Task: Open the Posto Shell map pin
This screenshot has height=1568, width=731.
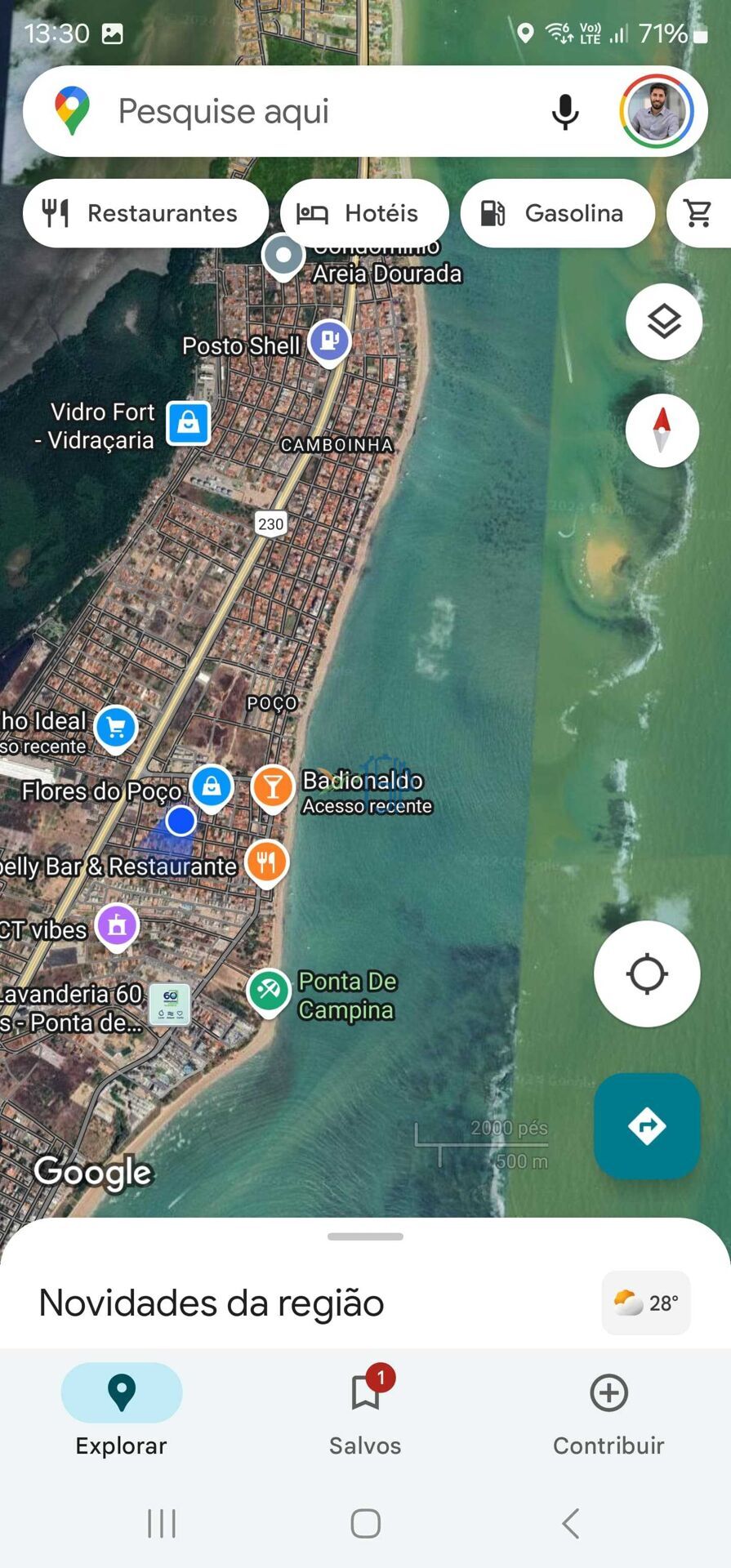Action: coord(329,341)
